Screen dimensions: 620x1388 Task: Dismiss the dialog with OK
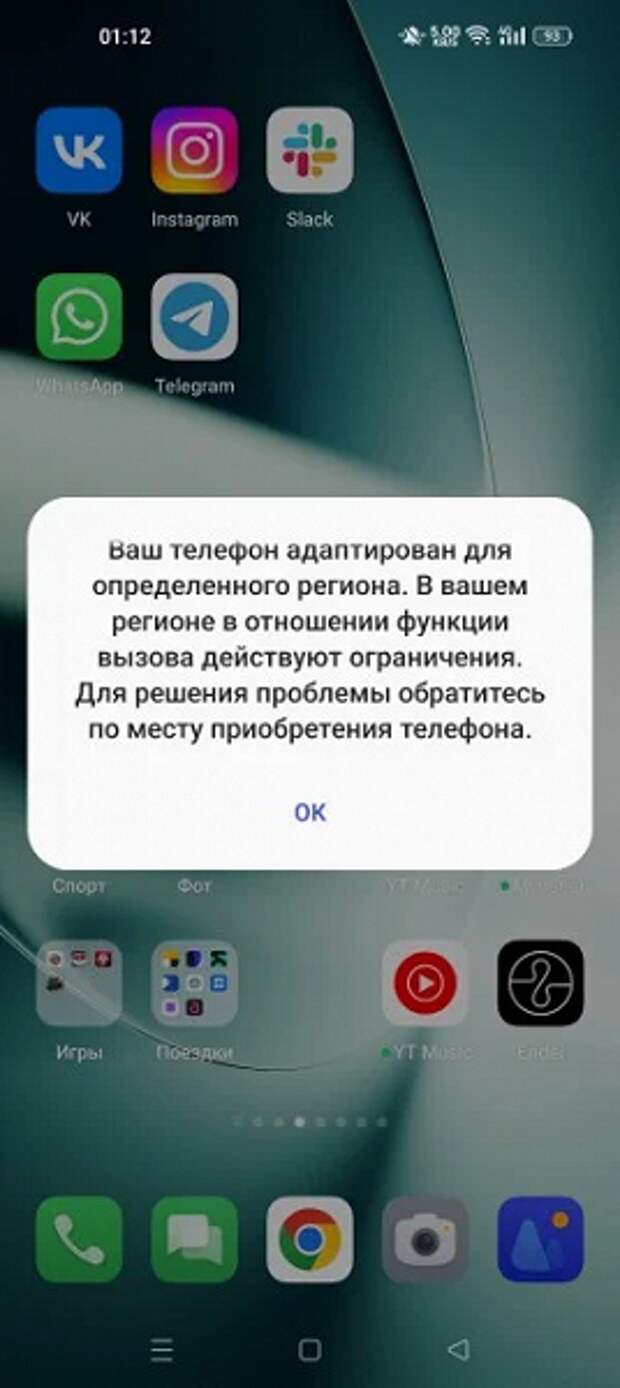310,812
